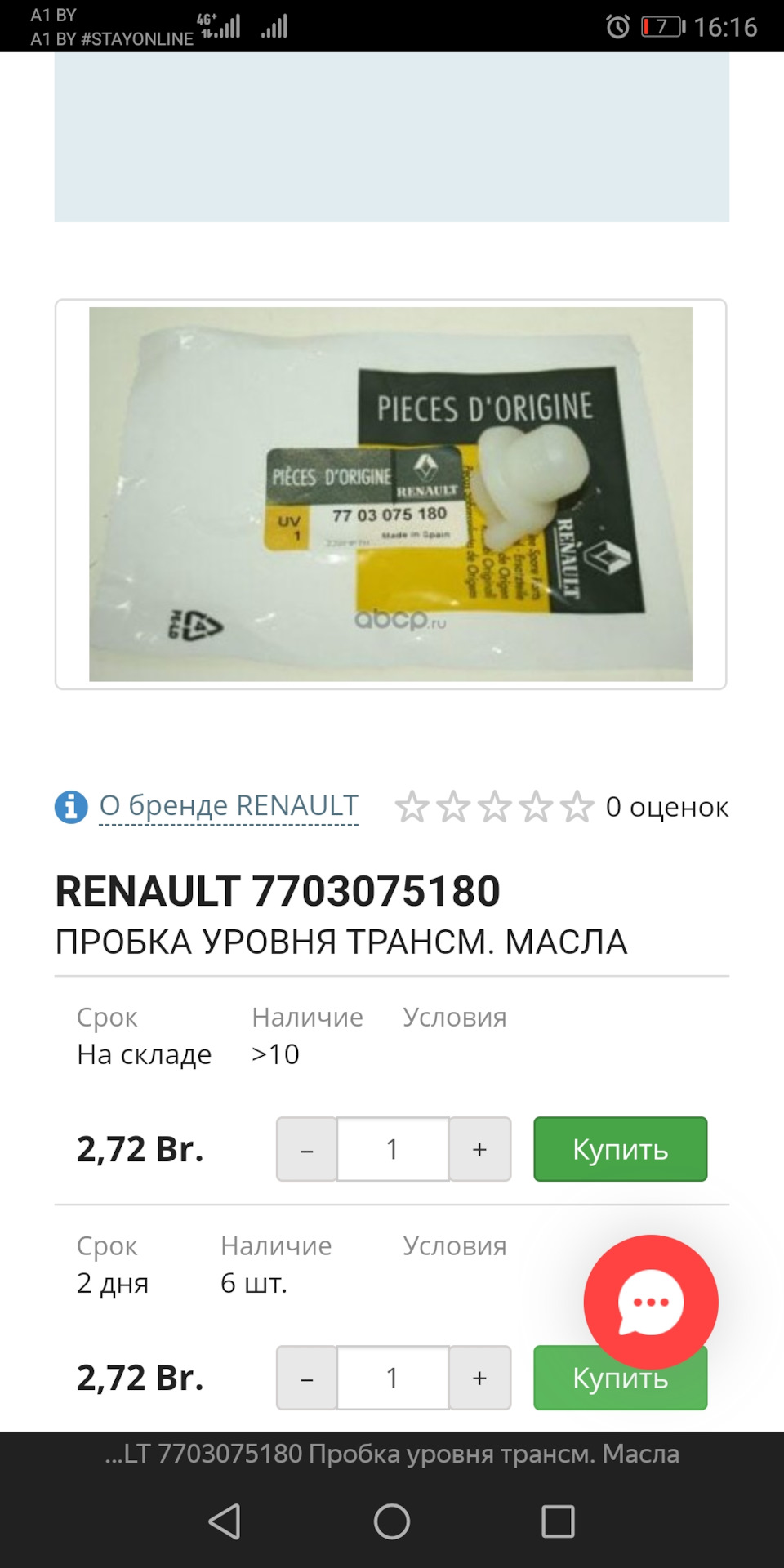
Task: Tap the blue info icon beside brand link
Action: pos(73,808)
